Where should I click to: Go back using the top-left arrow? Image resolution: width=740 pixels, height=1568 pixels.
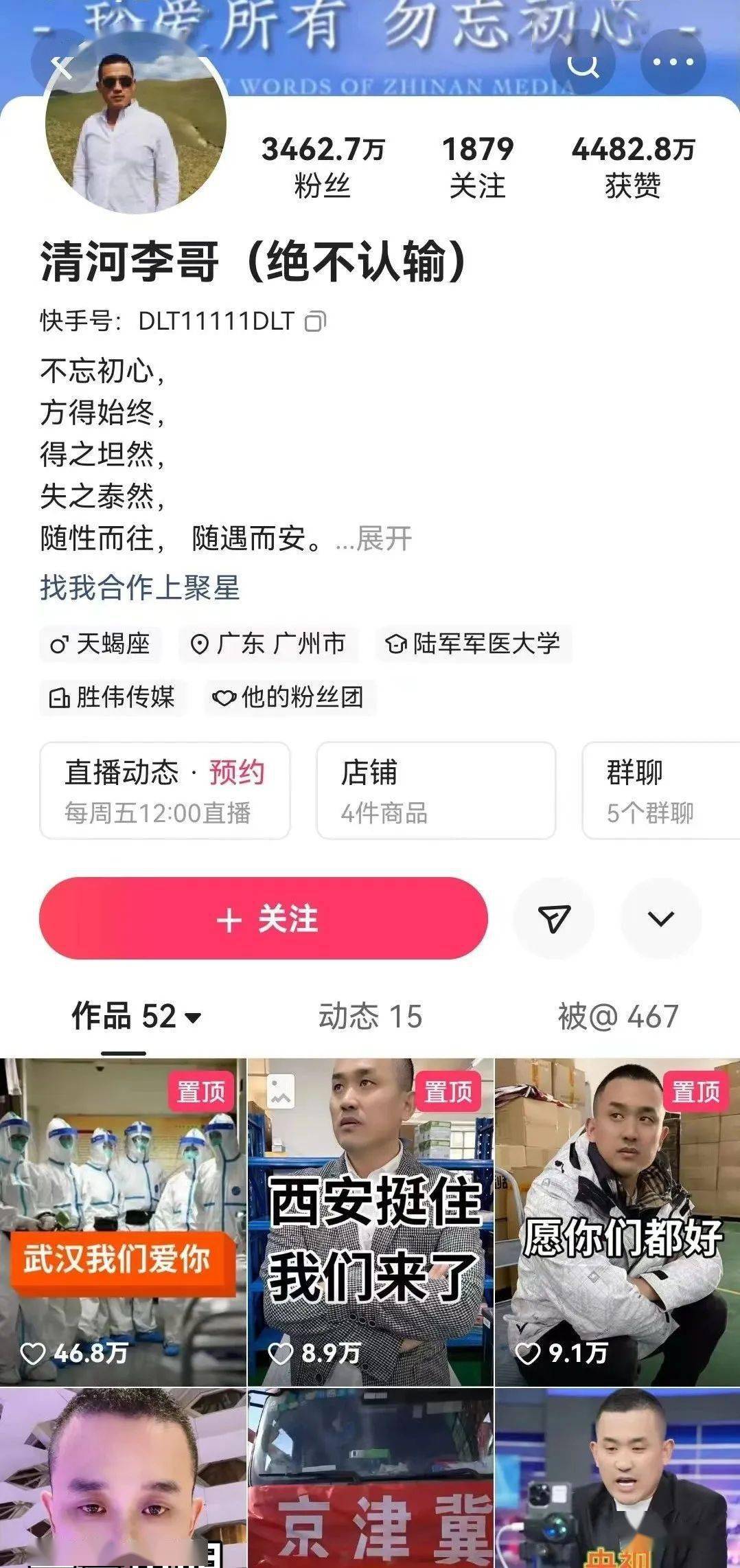tap(62, 67)
